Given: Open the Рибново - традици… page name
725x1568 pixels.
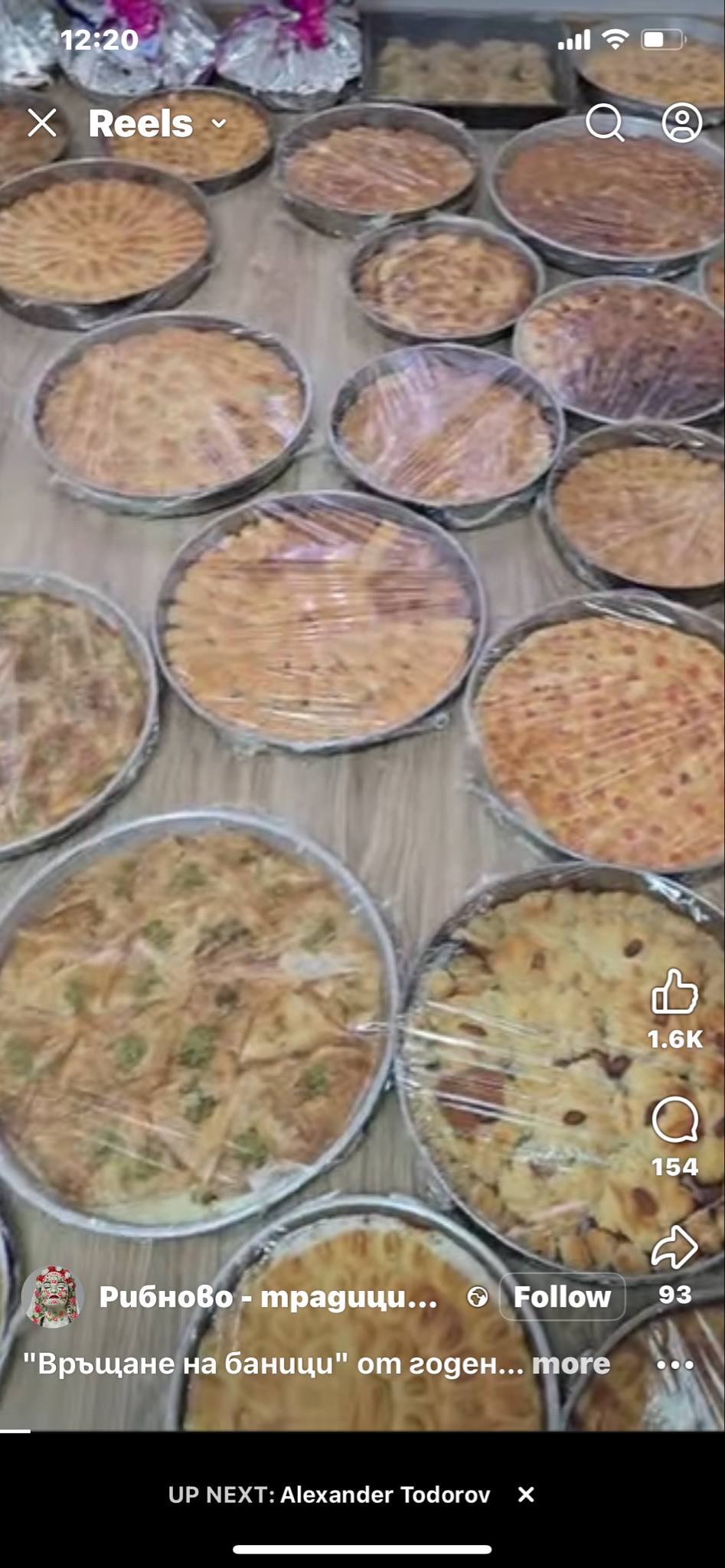Looking at the screenshot, I should pyautogui.click(x=268, y=1297).
